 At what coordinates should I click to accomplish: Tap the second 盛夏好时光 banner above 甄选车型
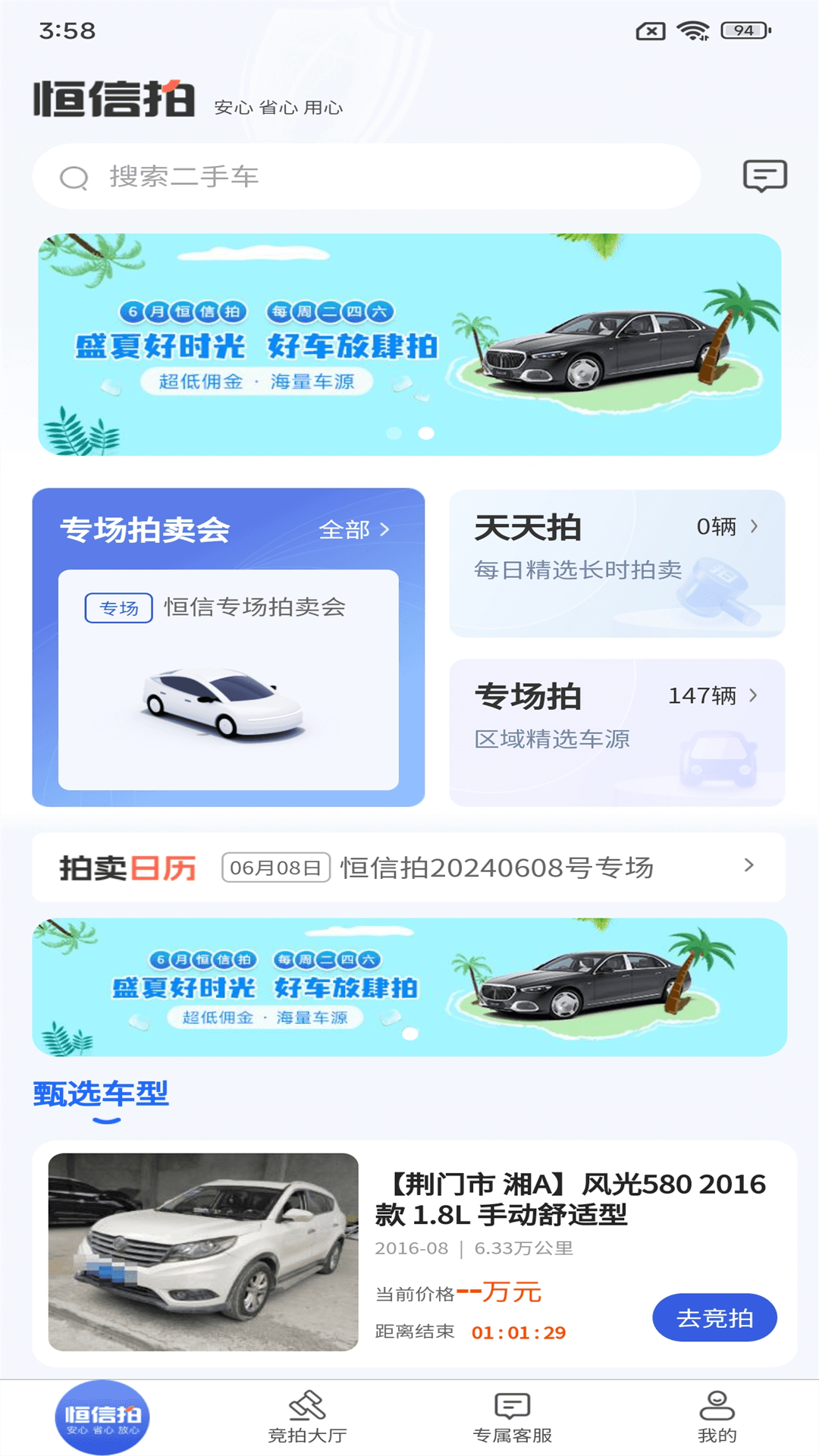coord(409,987)
